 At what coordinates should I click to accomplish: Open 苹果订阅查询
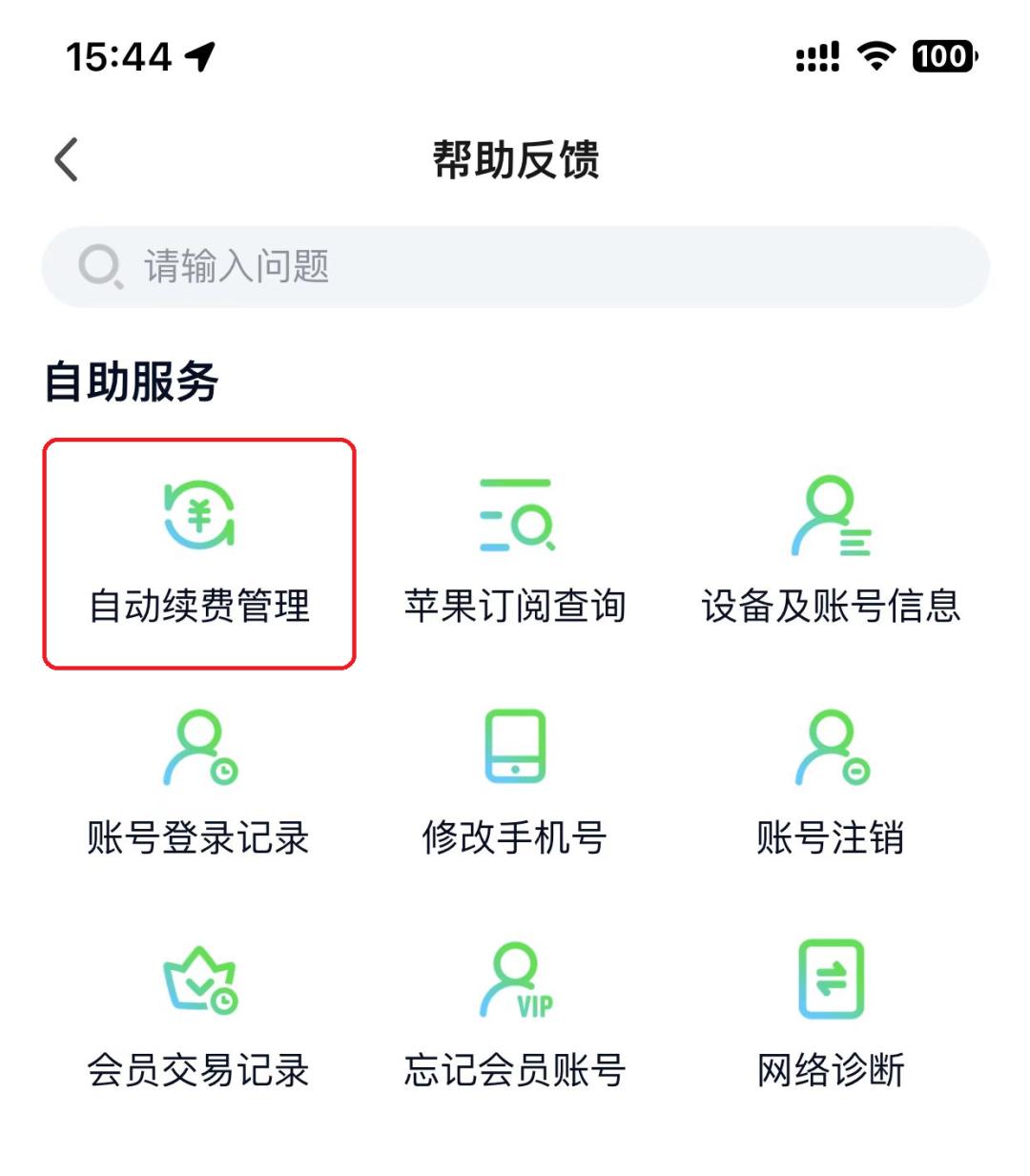pyautogui.click(x=515, y=553)
